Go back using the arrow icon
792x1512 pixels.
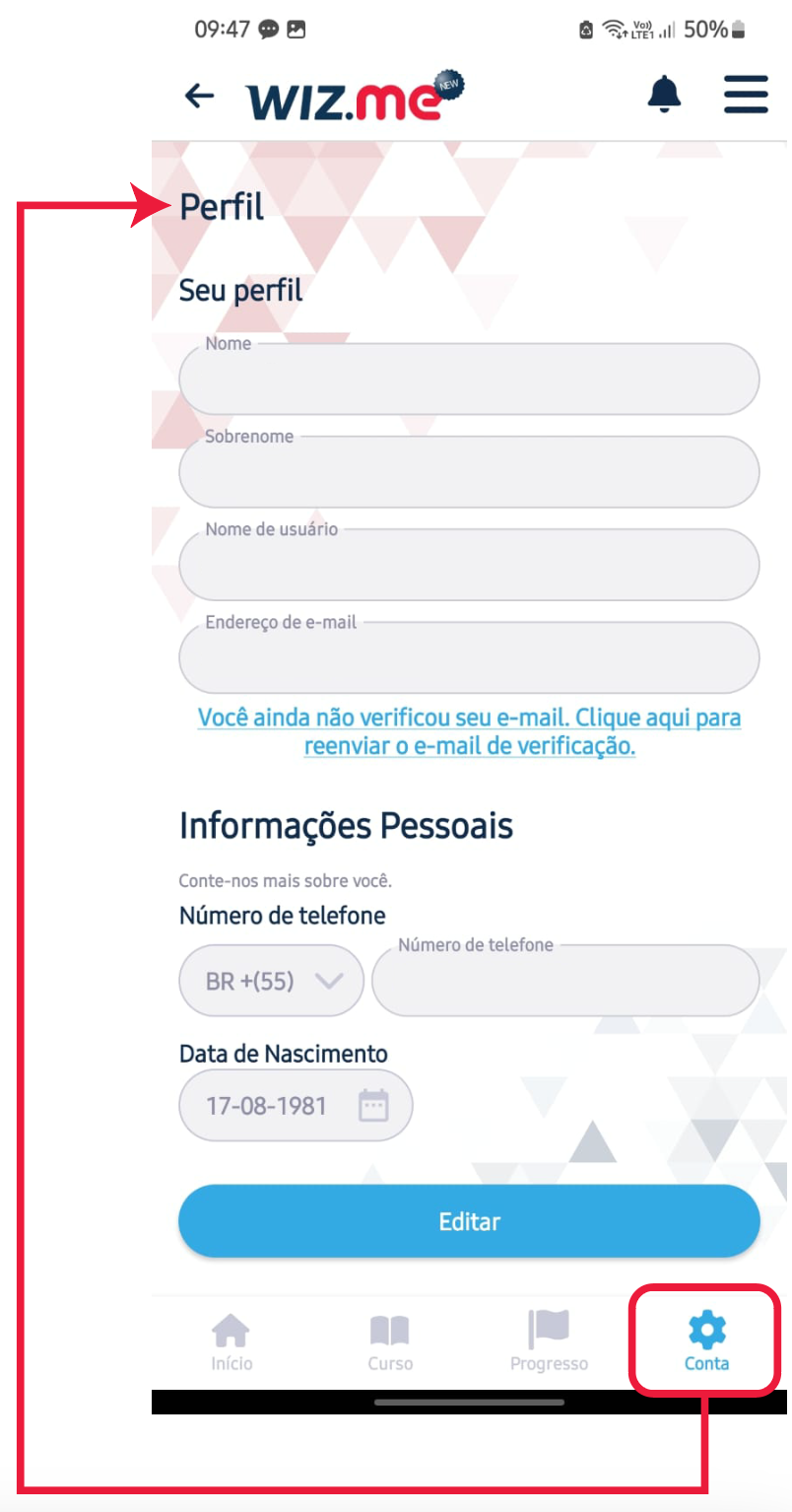[x=200, y=96]
